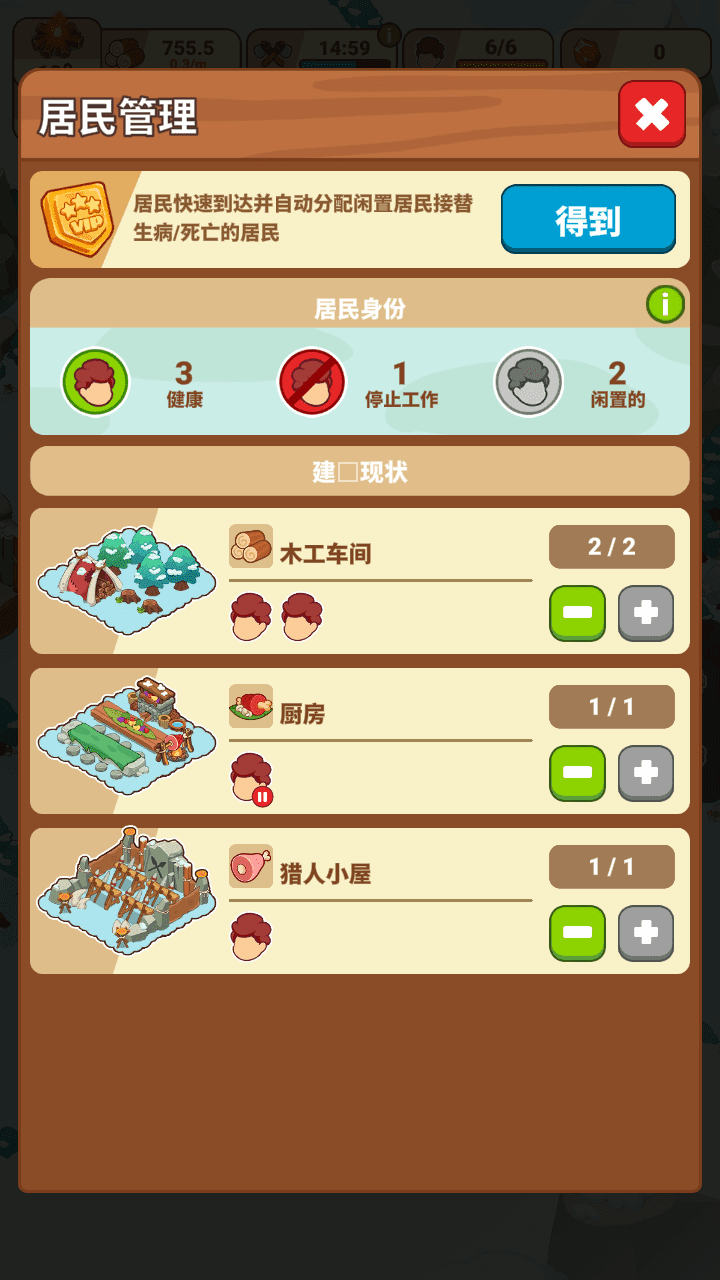Tap the blue 得到 VIP button
The height and width of the screenshot is (1280, 720).
tap(588, 219)
